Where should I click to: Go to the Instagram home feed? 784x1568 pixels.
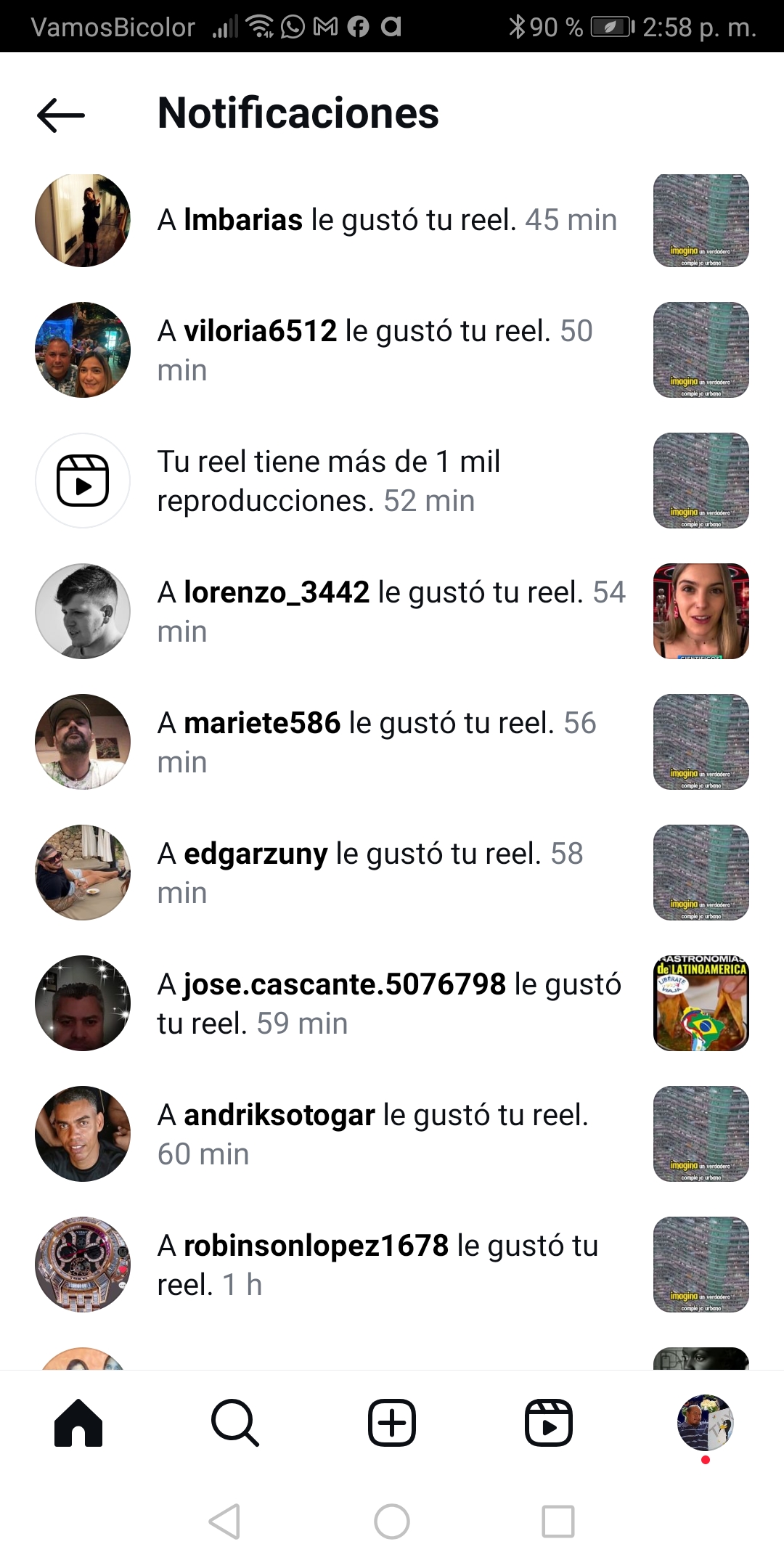(78, 1423)
